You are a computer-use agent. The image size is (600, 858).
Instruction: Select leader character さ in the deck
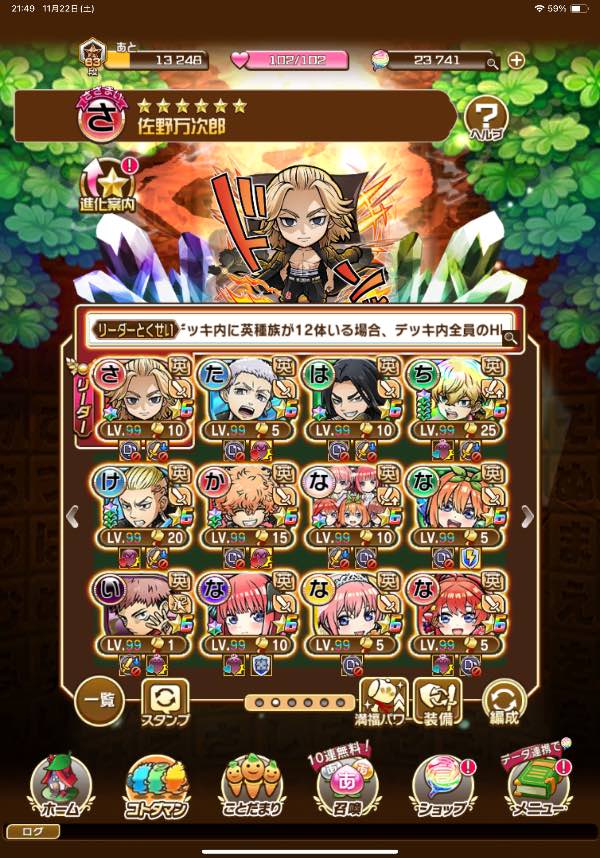point(144,400)
